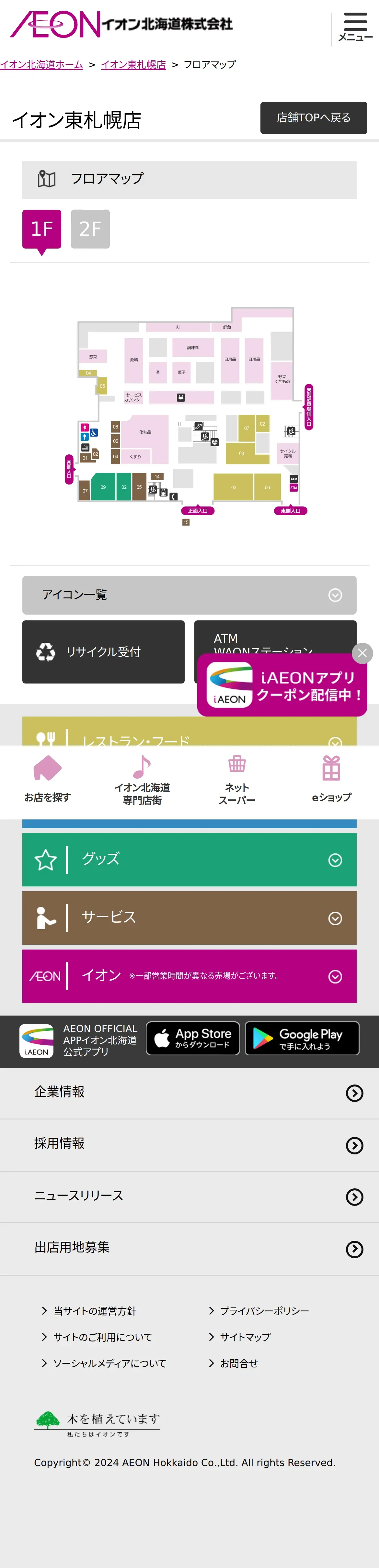Select リサイクル受付 button
This screenshot has height=1568, width=379.
(104, 652)
